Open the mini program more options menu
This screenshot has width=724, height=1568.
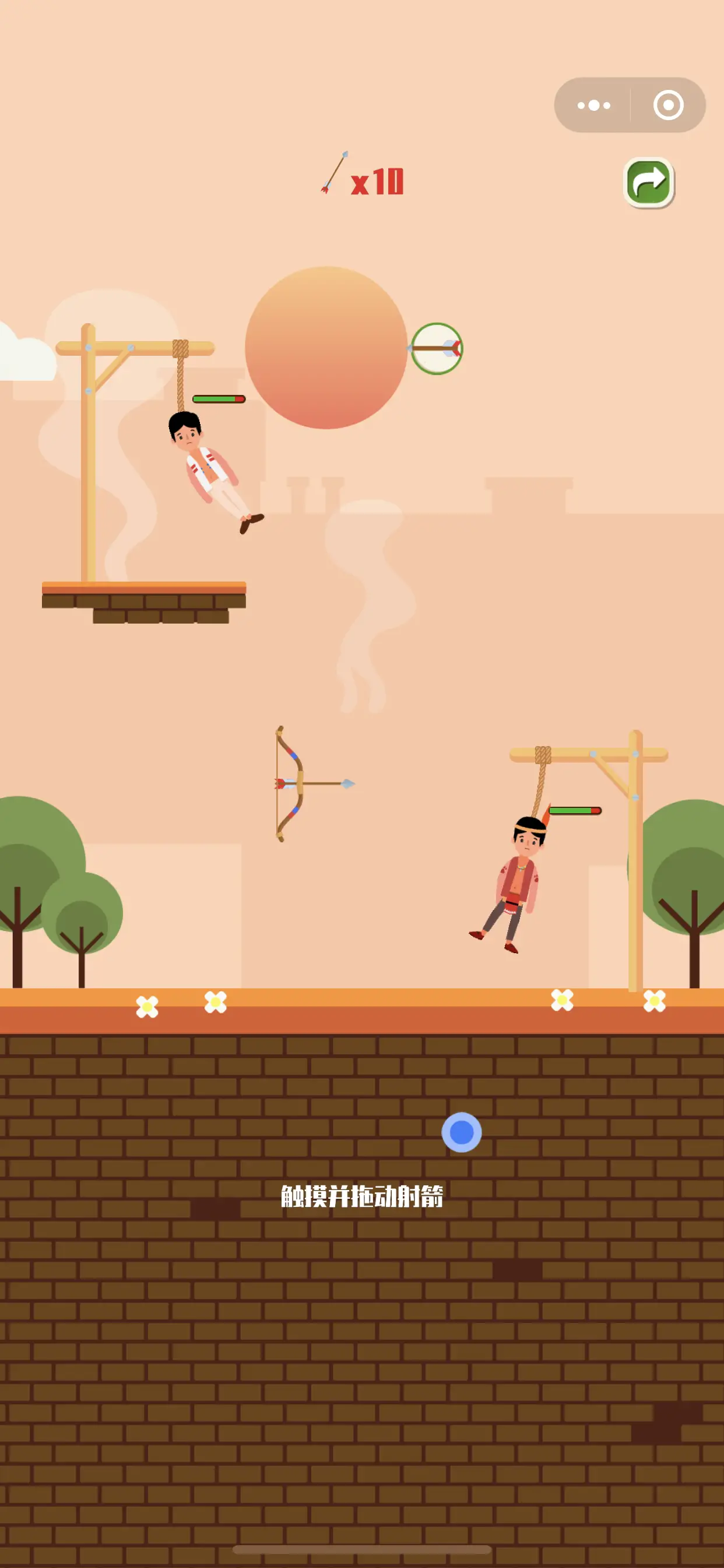(x=593, y=106)
